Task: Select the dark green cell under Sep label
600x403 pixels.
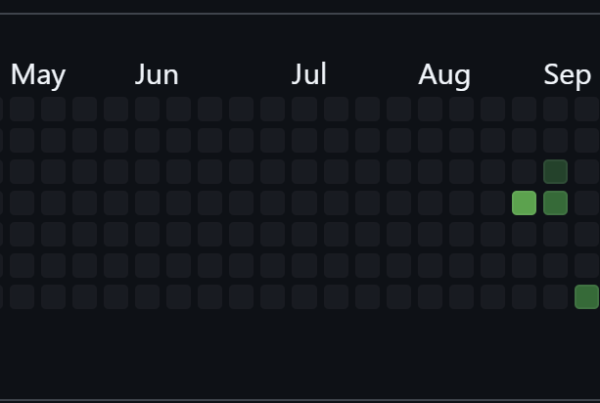Action: [555, 171]
